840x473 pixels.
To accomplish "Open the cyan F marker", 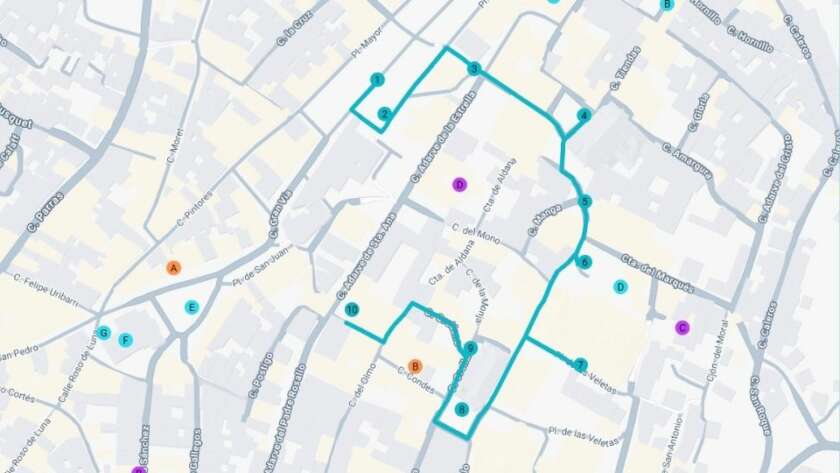I will [x=126, y=340].
